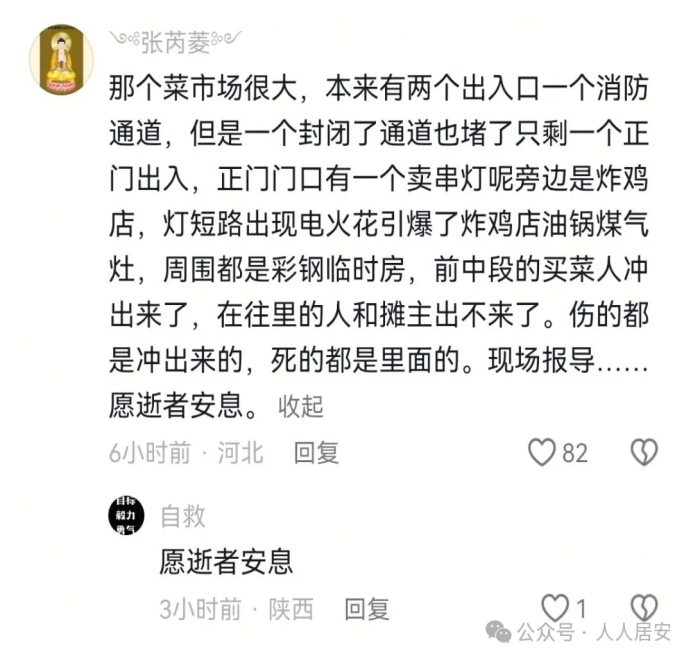Image resolution: width=694 pixels, height=662 pixels.
Task: Open the username 自救
Action: pyautogui.click(x=183, y=516)
